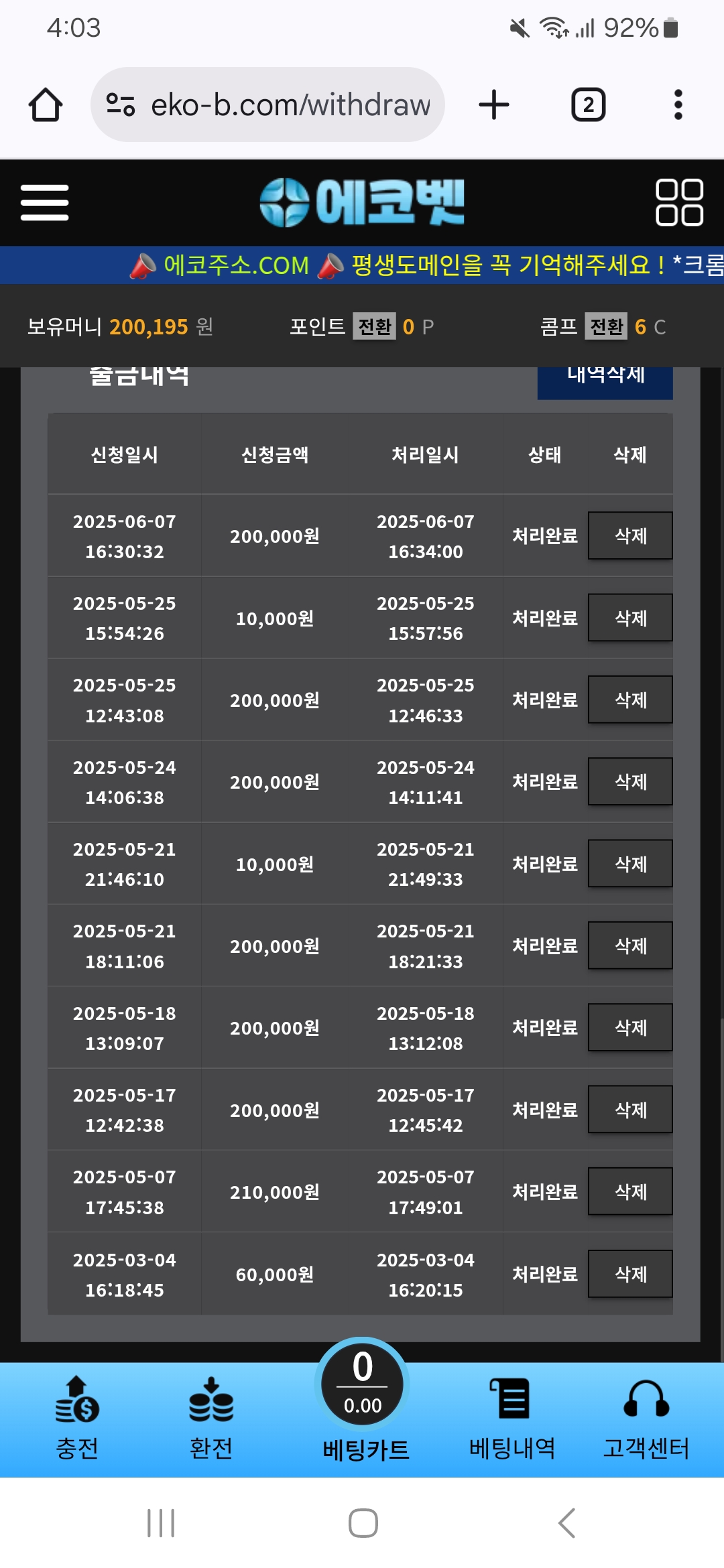
Task: Delete the 2025-06-07 16:30:32 withdrawal record
Action: [630, 535]
